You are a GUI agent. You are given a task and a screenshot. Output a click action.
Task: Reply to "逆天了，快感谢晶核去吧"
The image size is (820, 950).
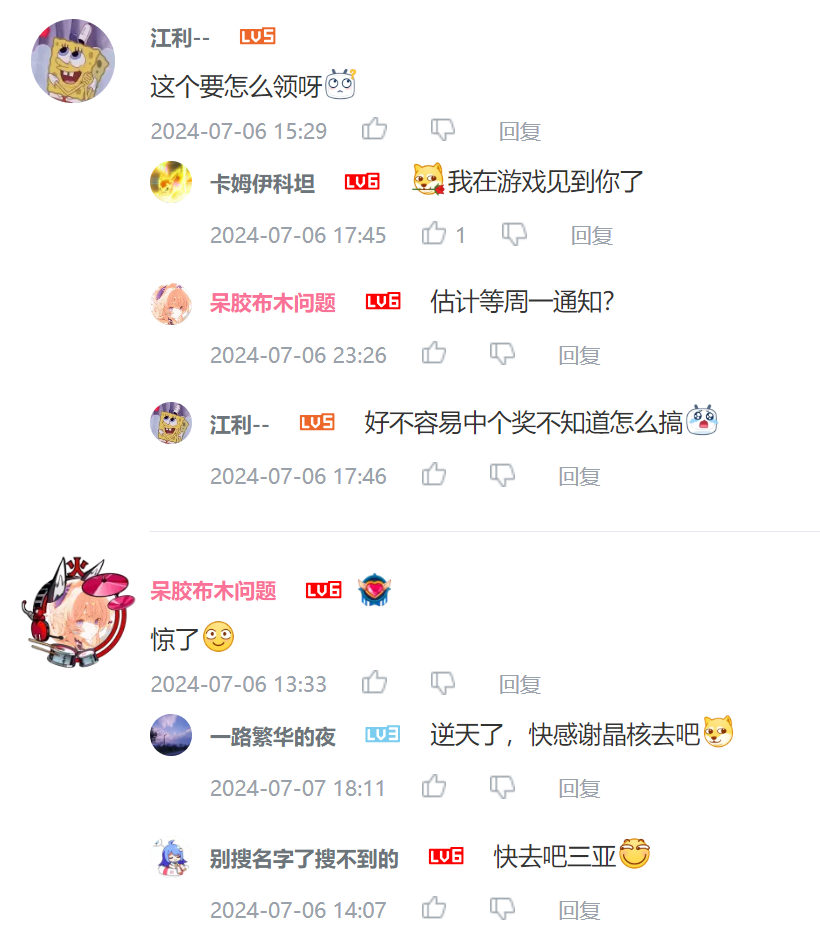(579, 788)
